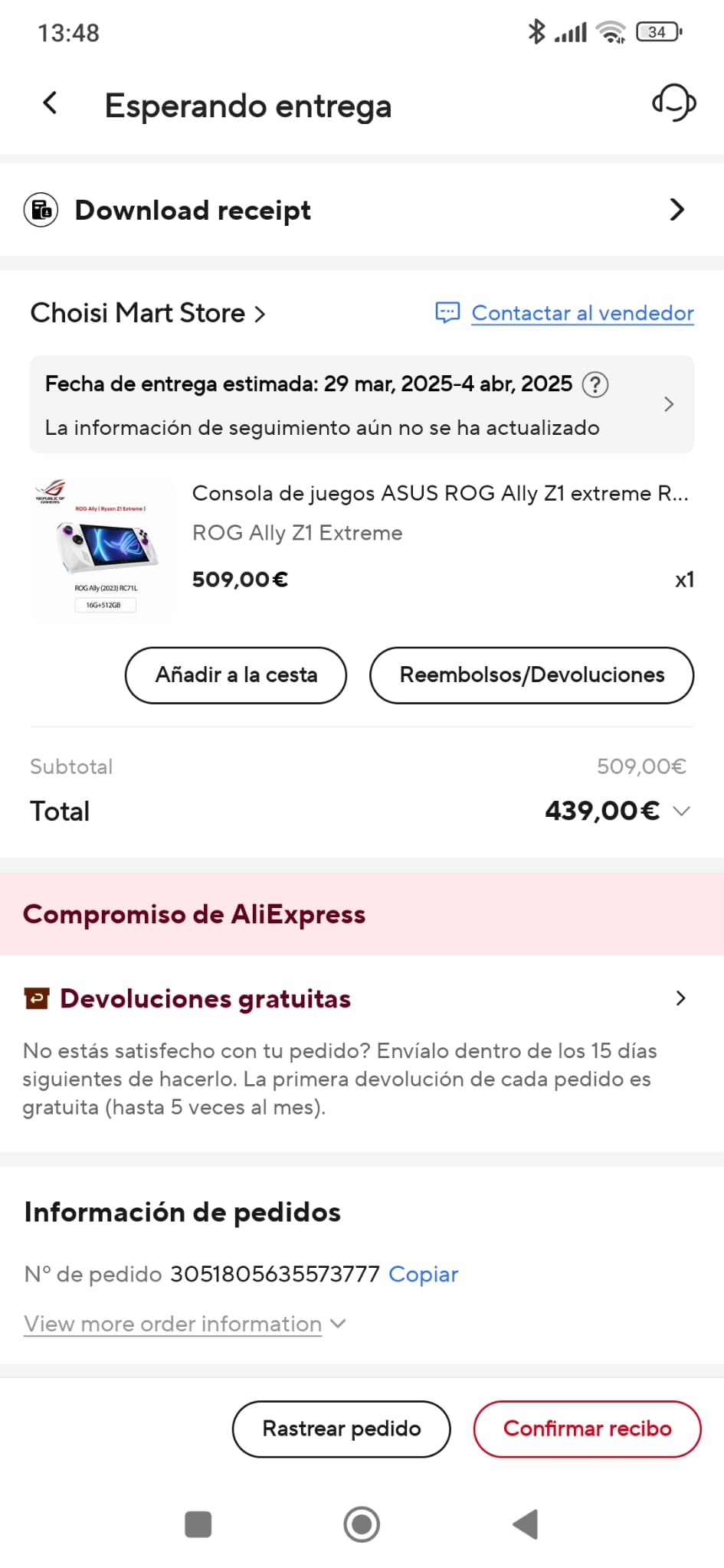Image resolution: width=724 pixels, height=1568 pixels.
Task: Expand the Total price breakdown
Action: (681, 811)
